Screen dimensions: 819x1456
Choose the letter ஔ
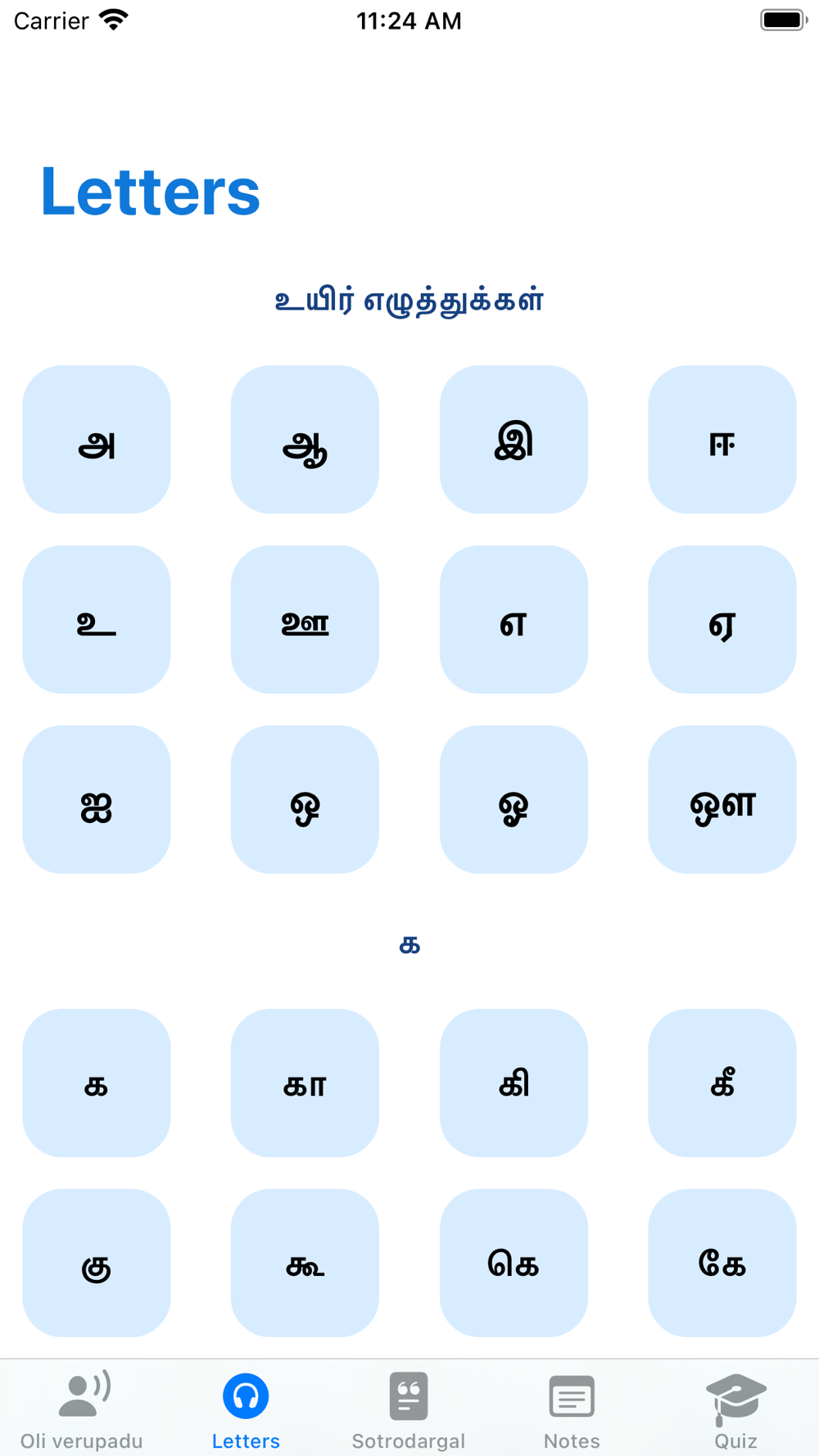(x=722, y=799)
